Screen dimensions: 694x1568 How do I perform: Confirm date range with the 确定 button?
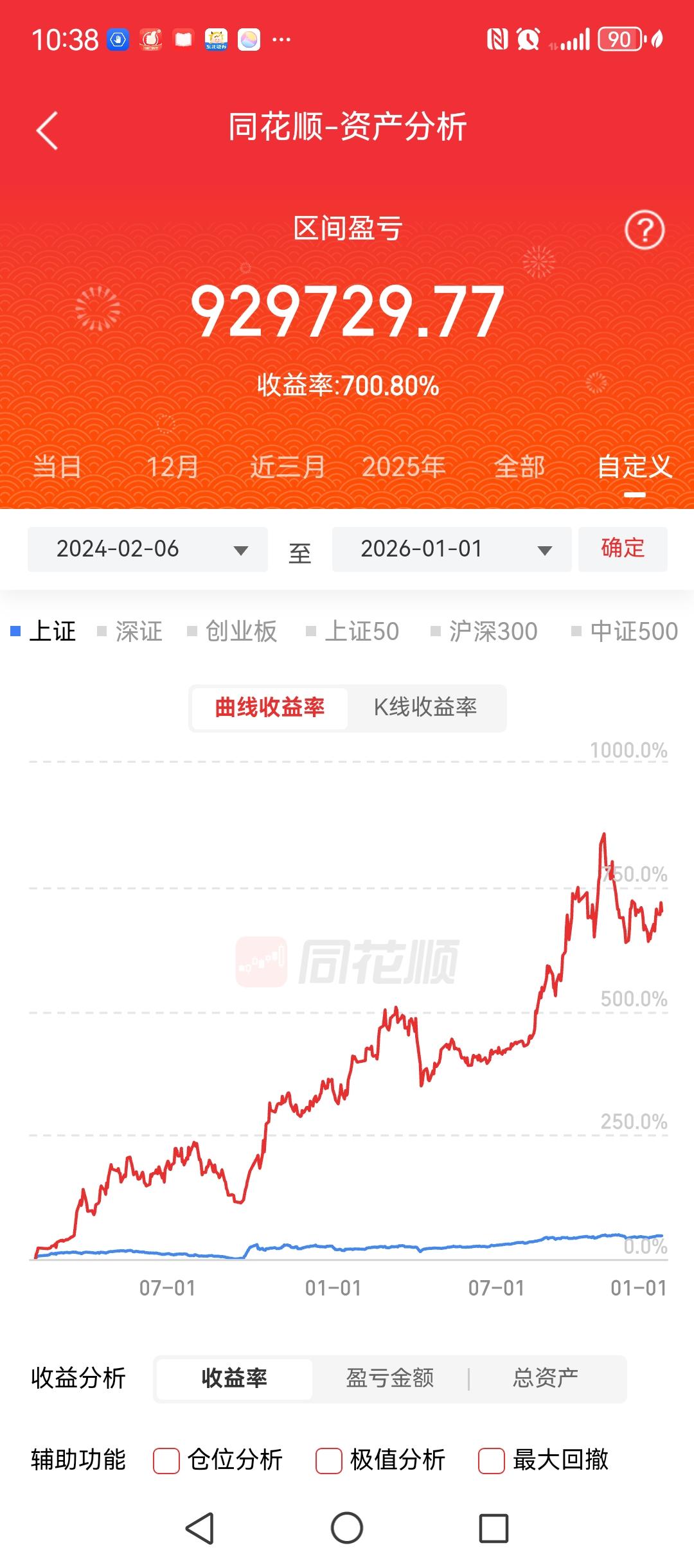[x=621, y=549]
